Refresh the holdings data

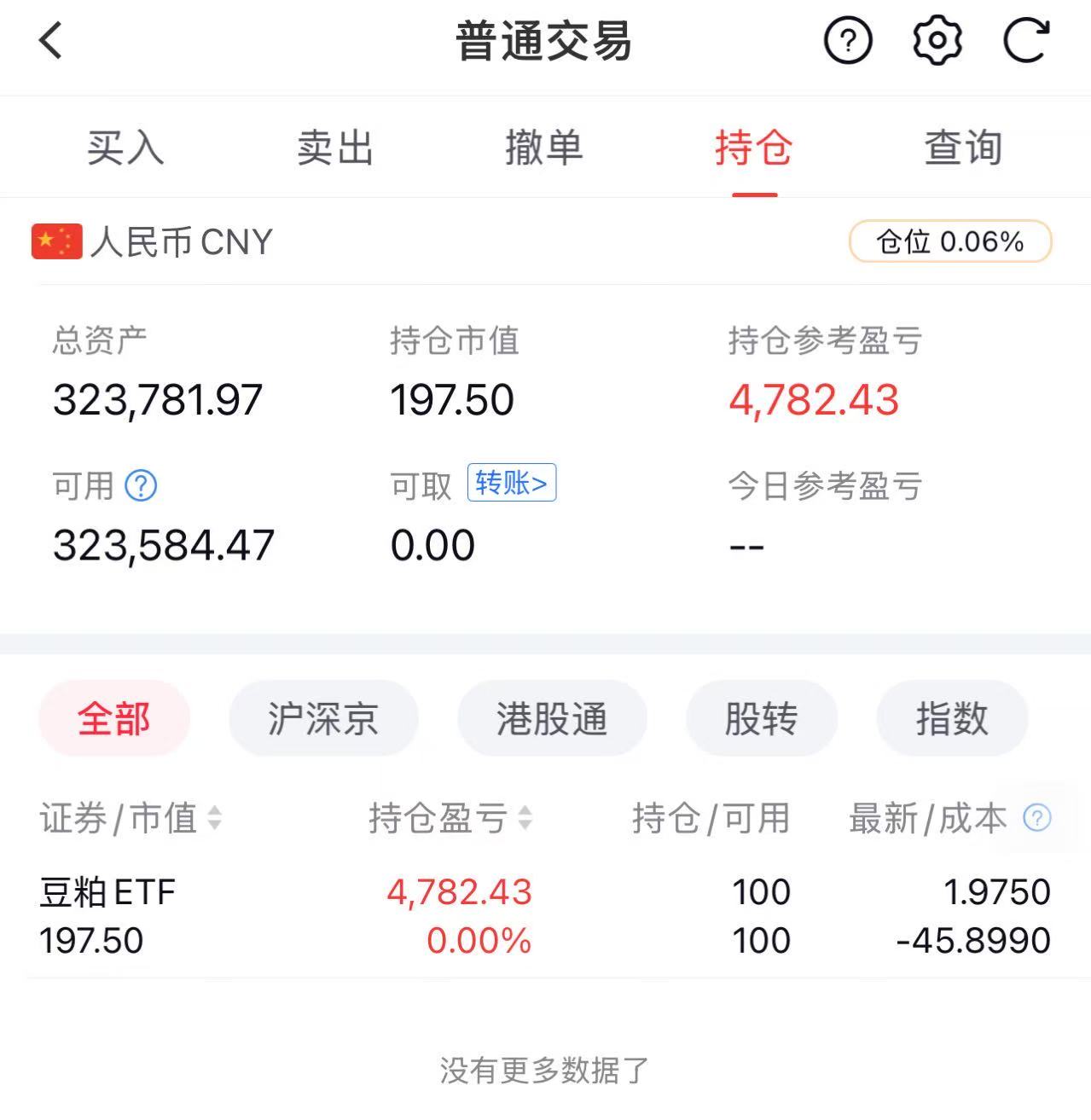(x=1025, y=41)
